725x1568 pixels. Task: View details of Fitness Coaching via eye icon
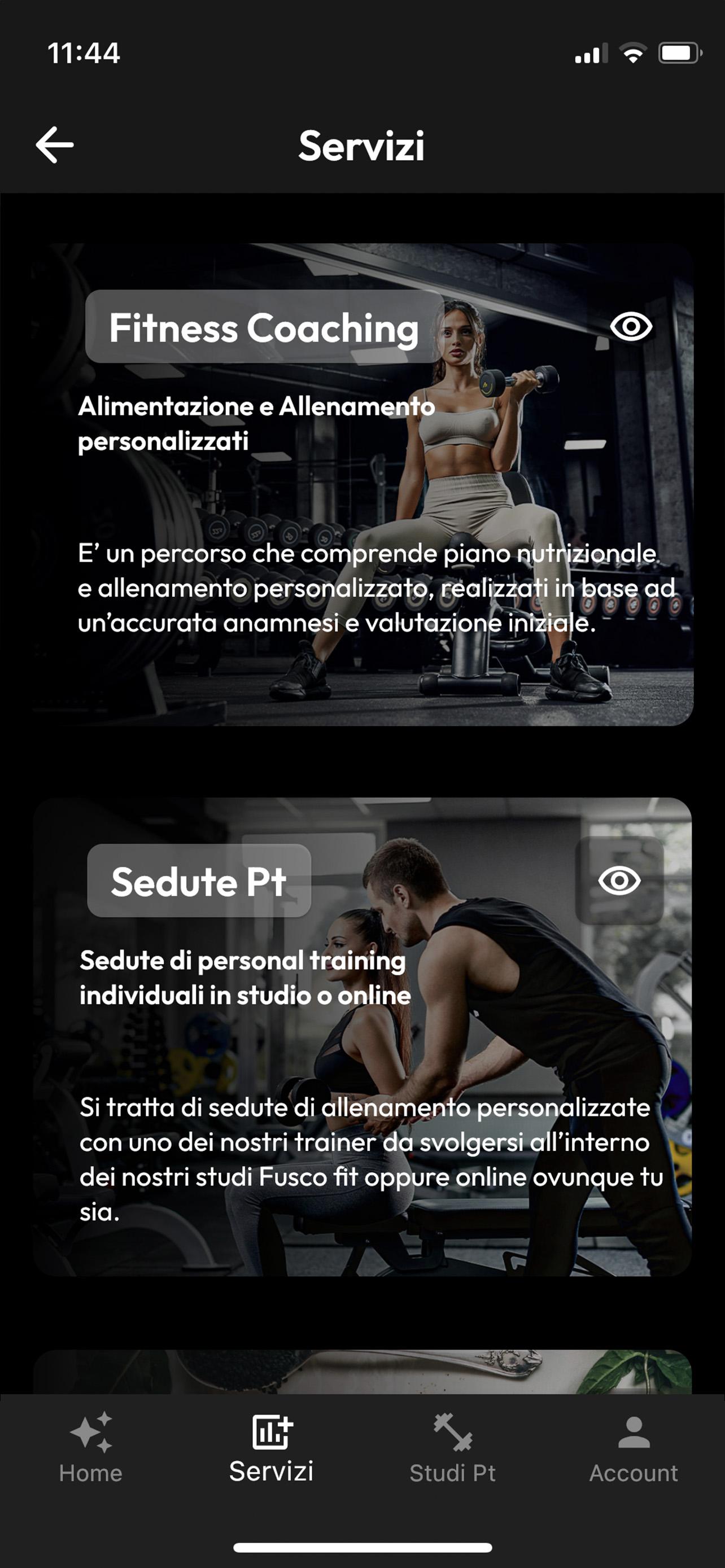(631, 327)
